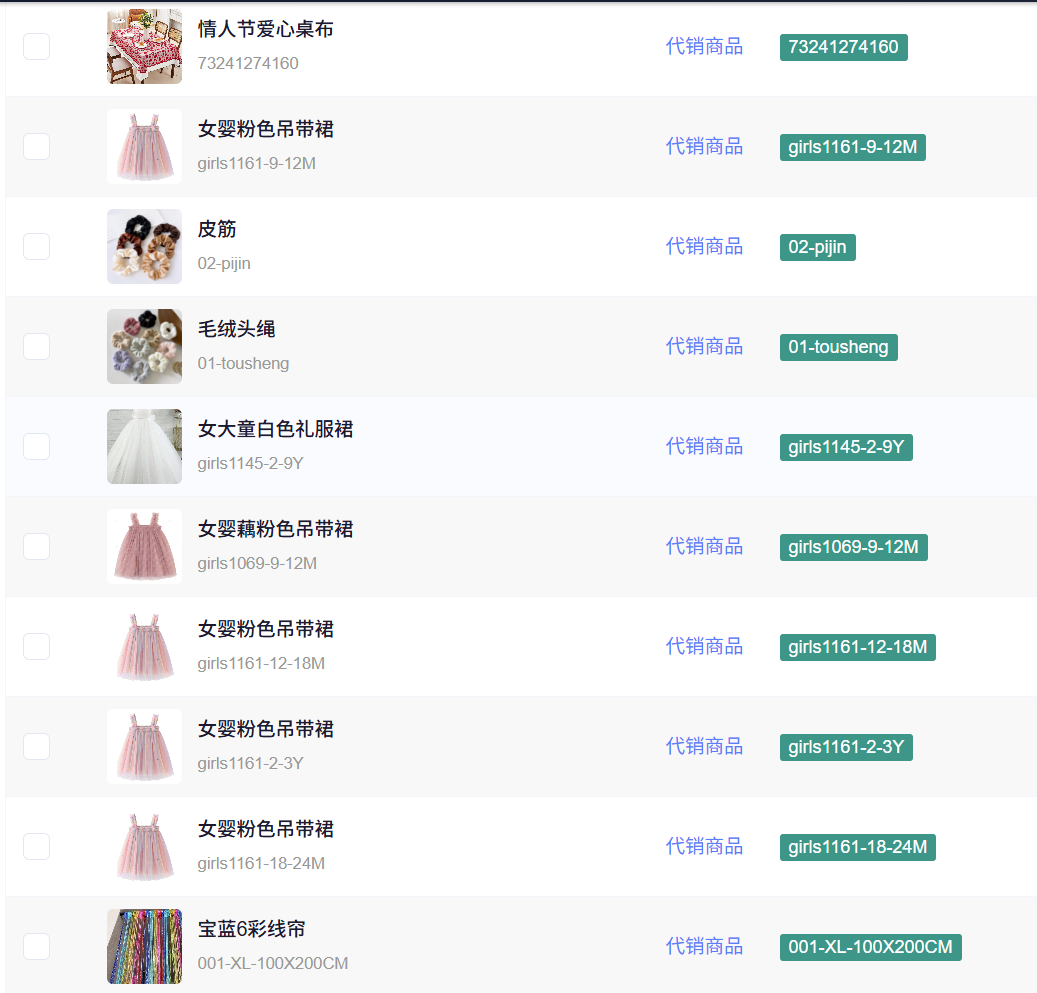The width and height of the screenshot is (1037, 993).
Task: Tick the checkbox for 女婴藕粉色吊带裙
Action: [x=36, y=546]
